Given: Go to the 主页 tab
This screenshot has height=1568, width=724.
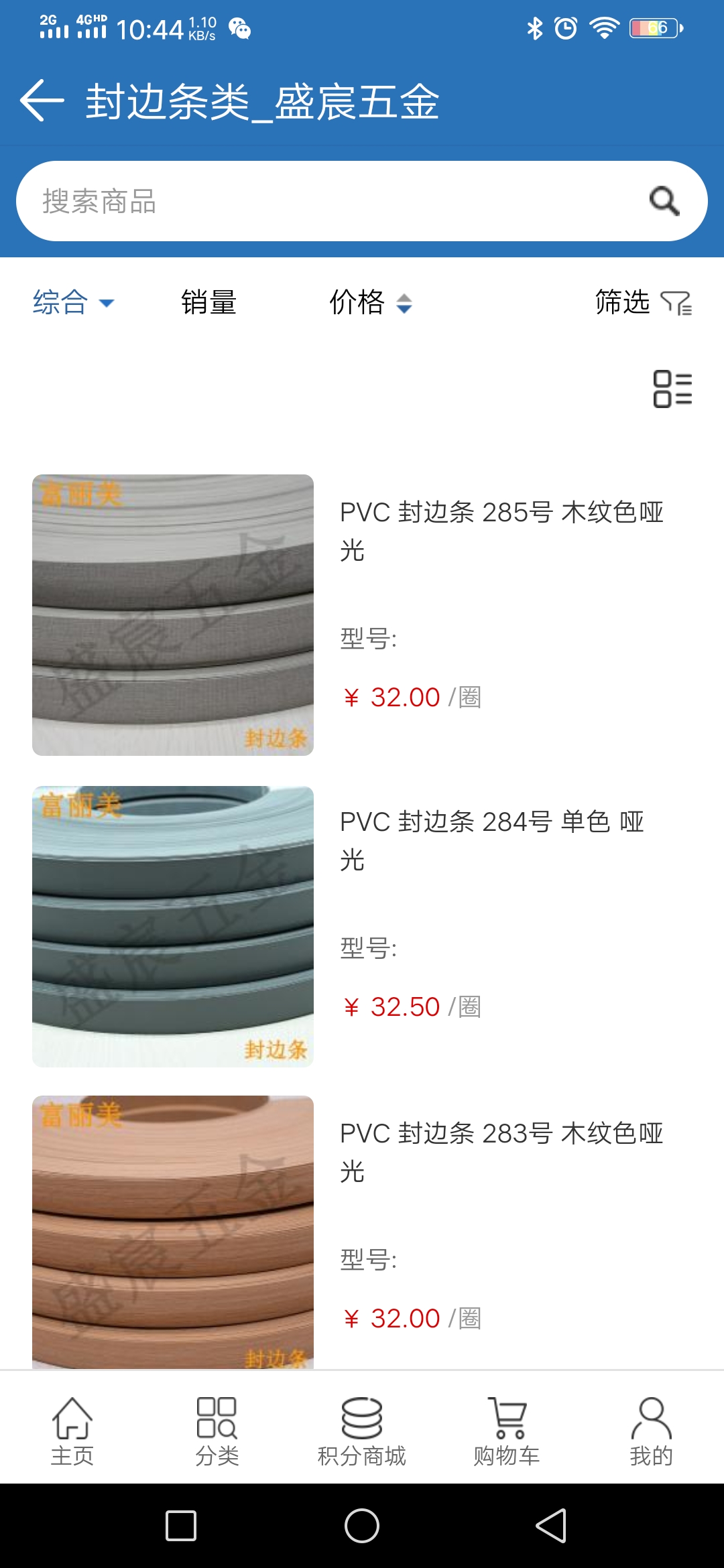Looking at the screenshot, I should pos(72,1431).
